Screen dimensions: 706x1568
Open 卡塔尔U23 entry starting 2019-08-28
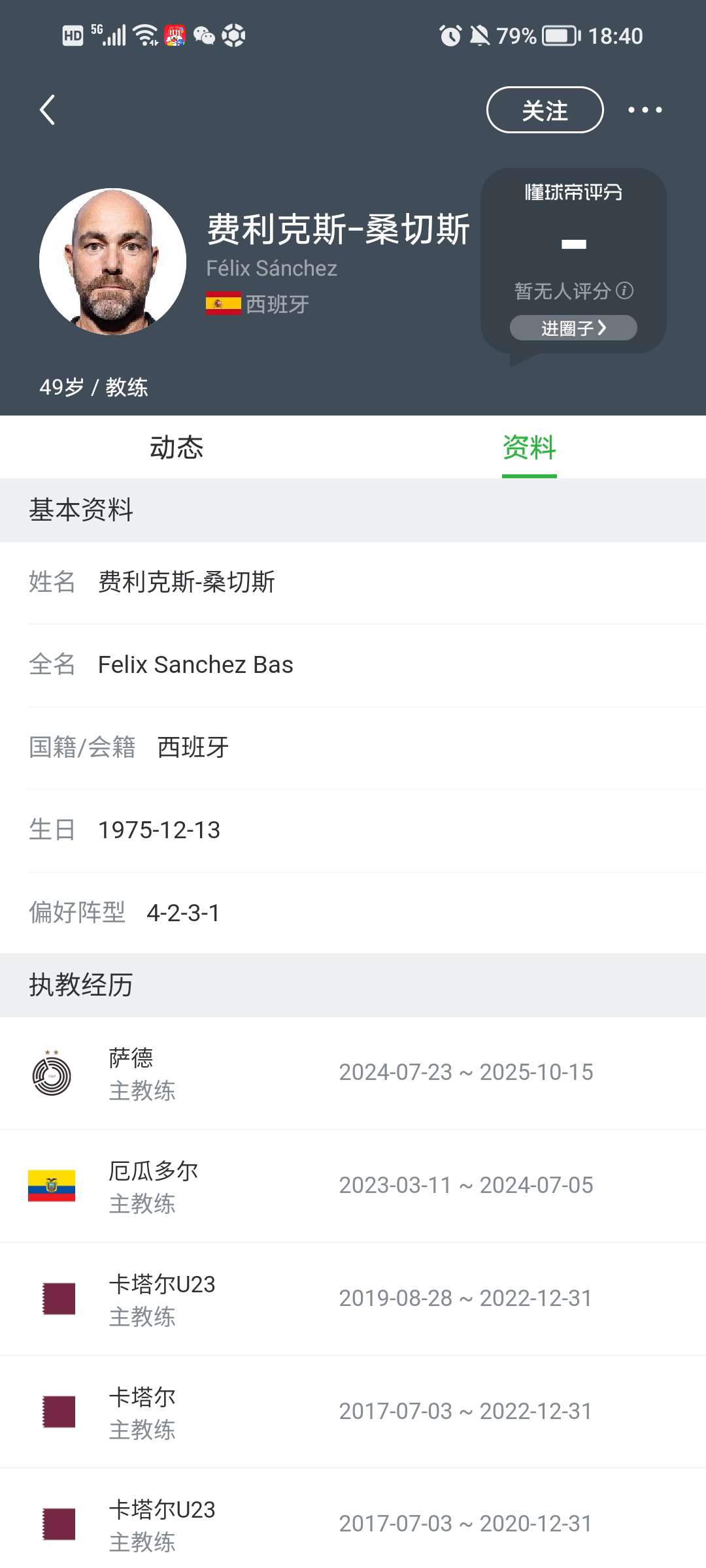coord(353,1299)
